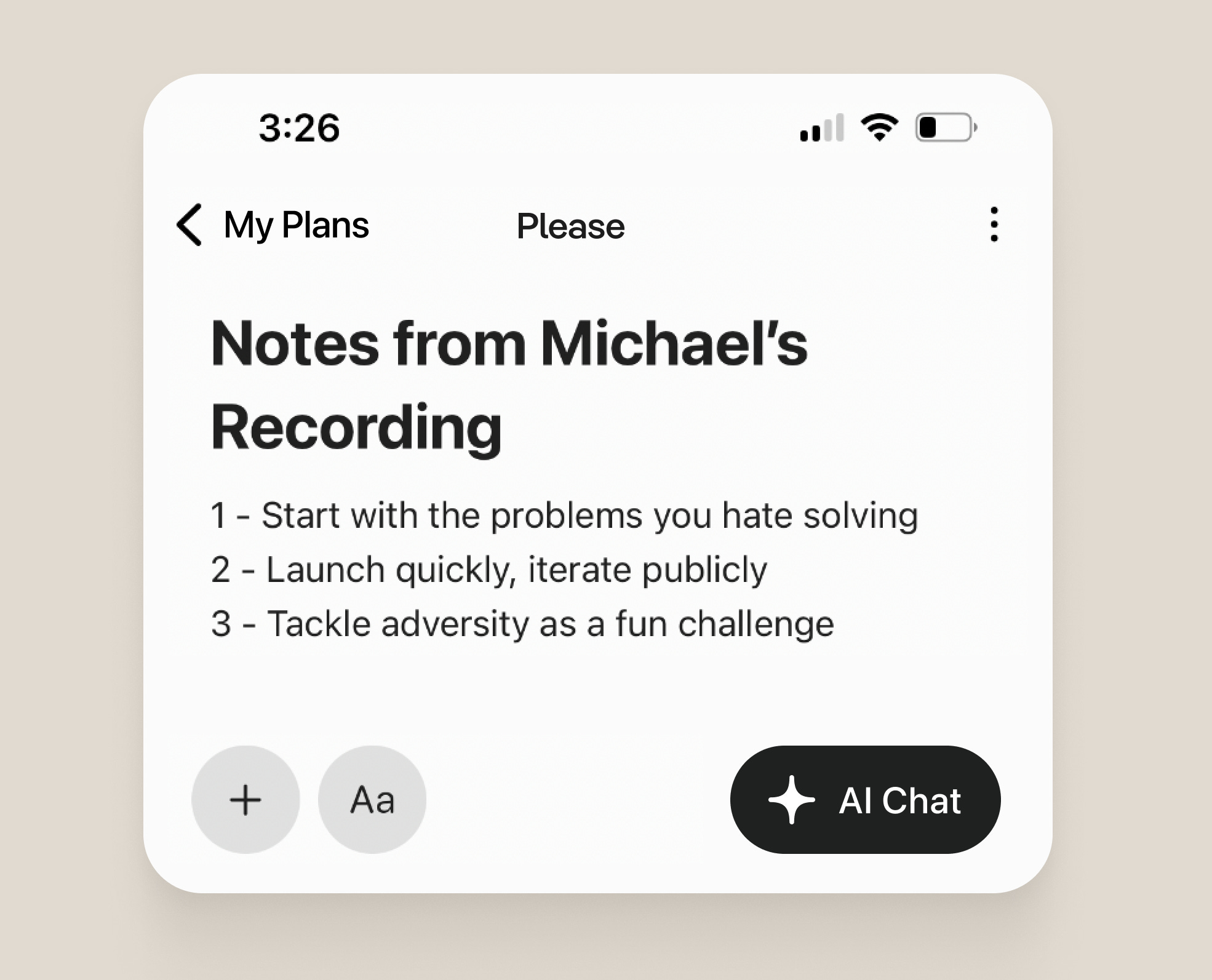Start an AI Chat
The height and width of the screenshot is (980, 1212).
point(865,800)
